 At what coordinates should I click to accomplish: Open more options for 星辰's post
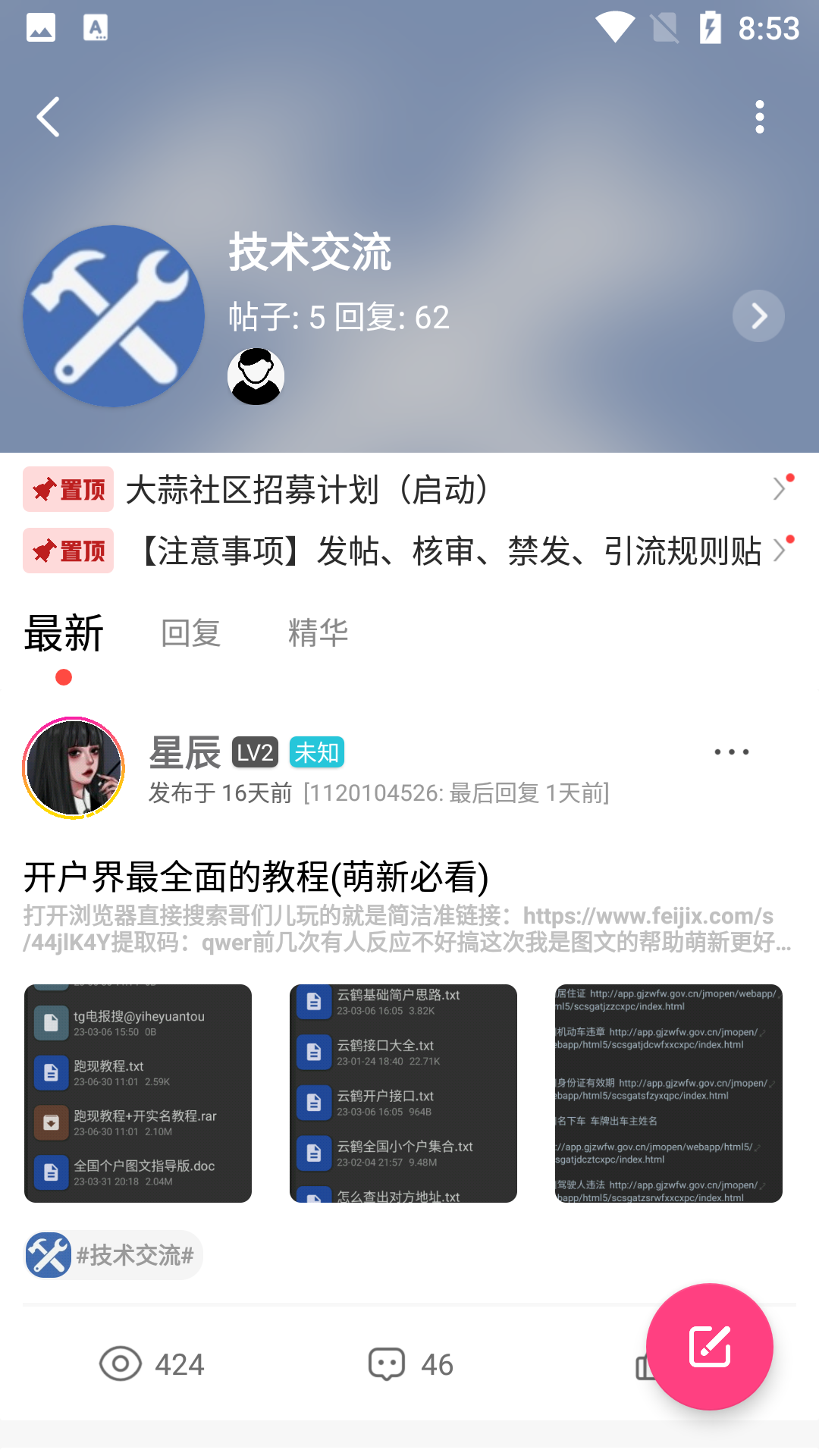click(731, 752)
